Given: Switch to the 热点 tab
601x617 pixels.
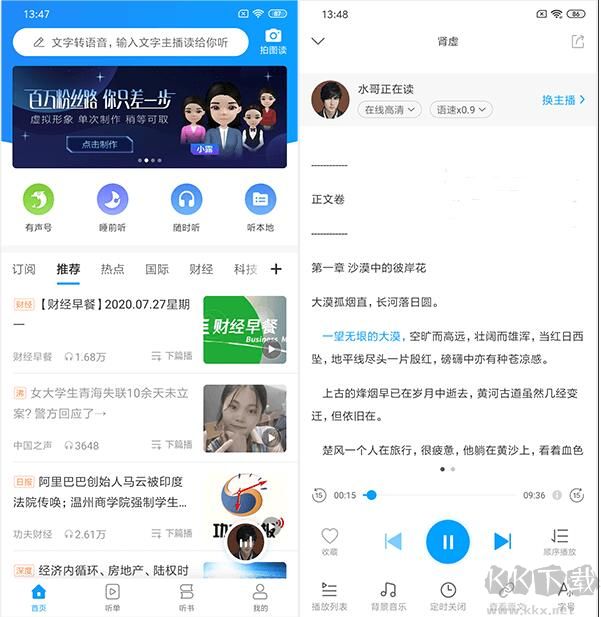Looking at the screenshot, I should point(112,269).
